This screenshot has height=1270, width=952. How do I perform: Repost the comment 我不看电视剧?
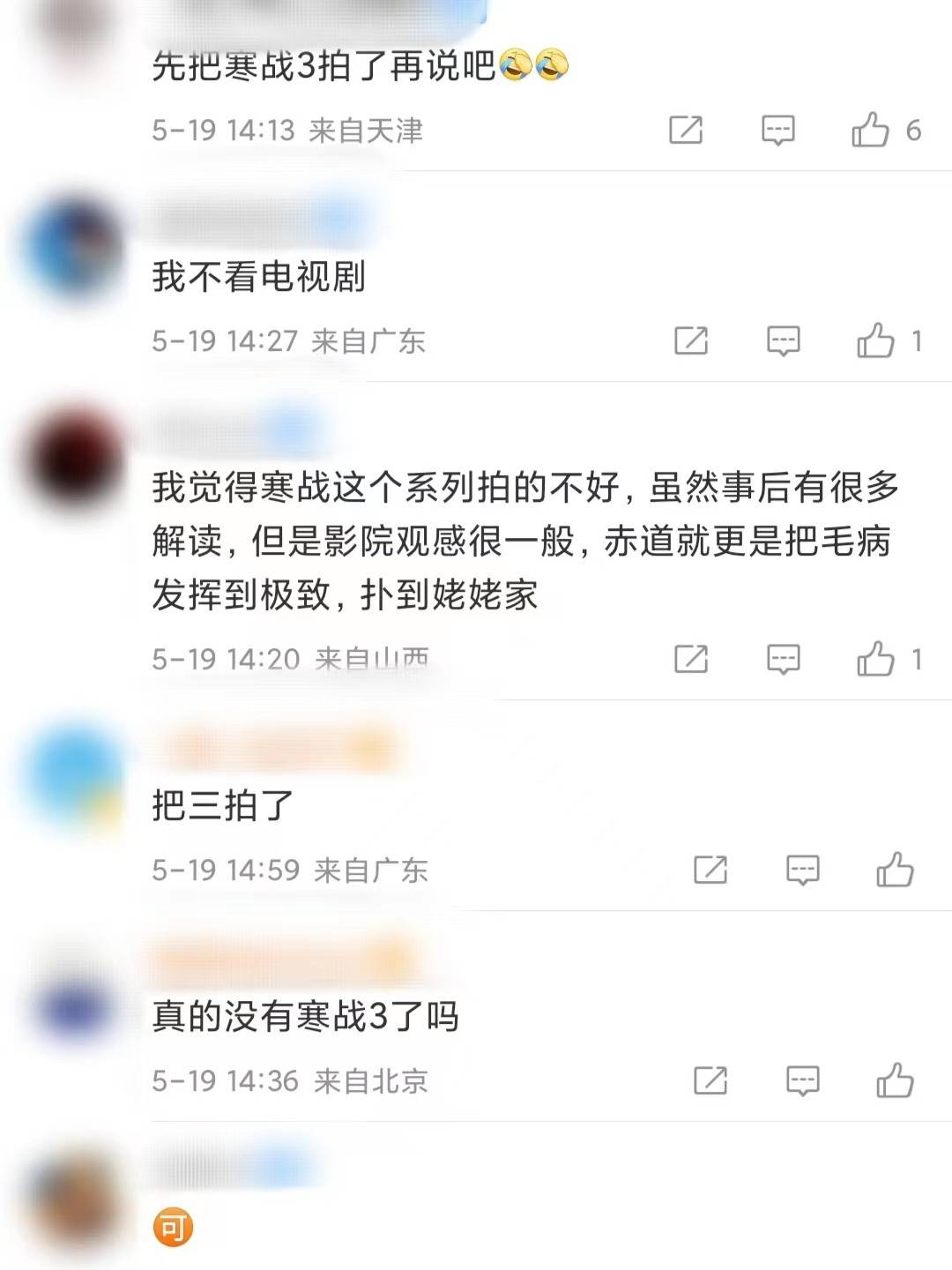pos(691,340)
